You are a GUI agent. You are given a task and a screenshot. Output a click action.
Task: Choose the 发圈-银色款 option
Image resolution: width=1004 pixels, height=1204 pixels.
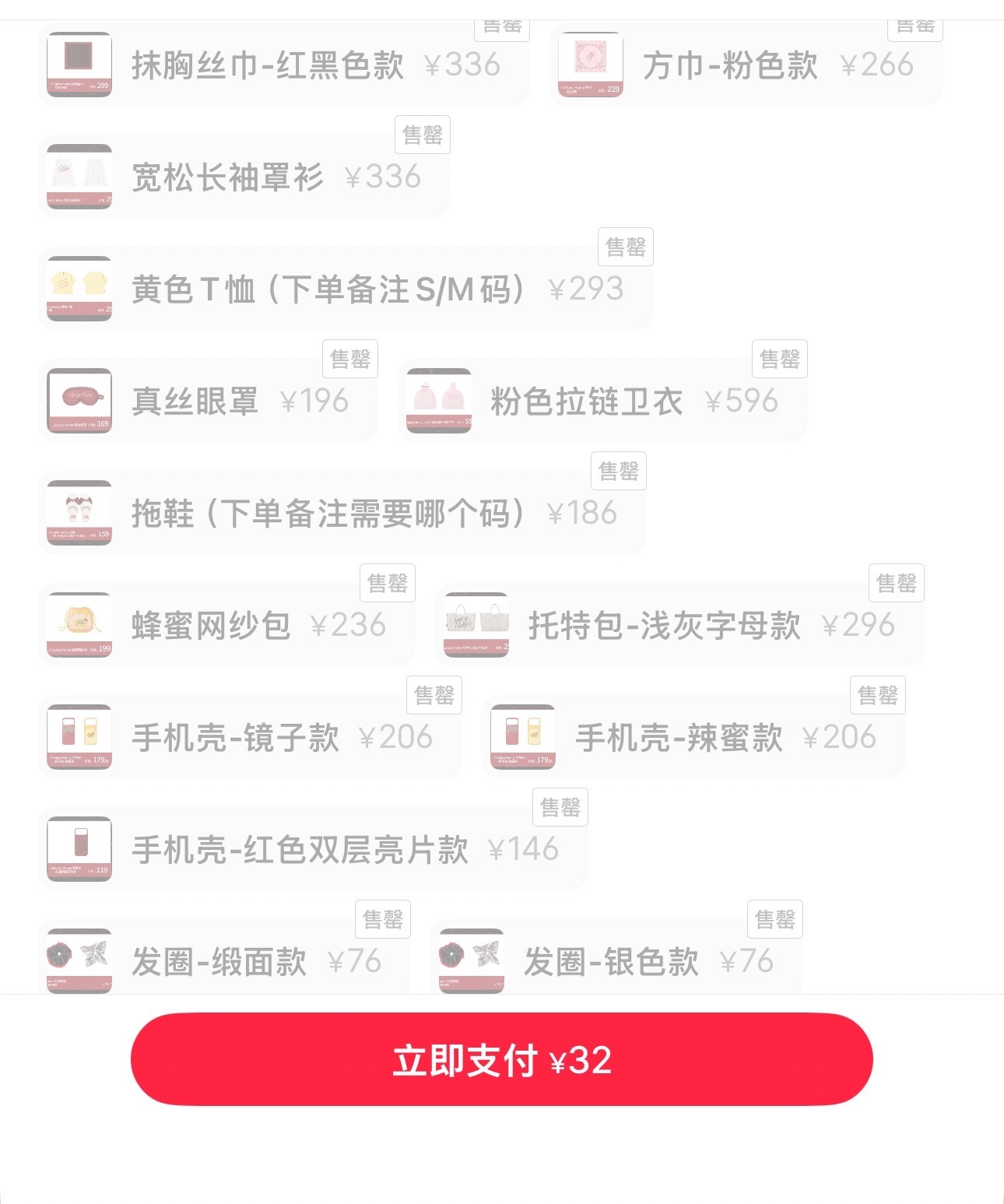tap(616, 957)
